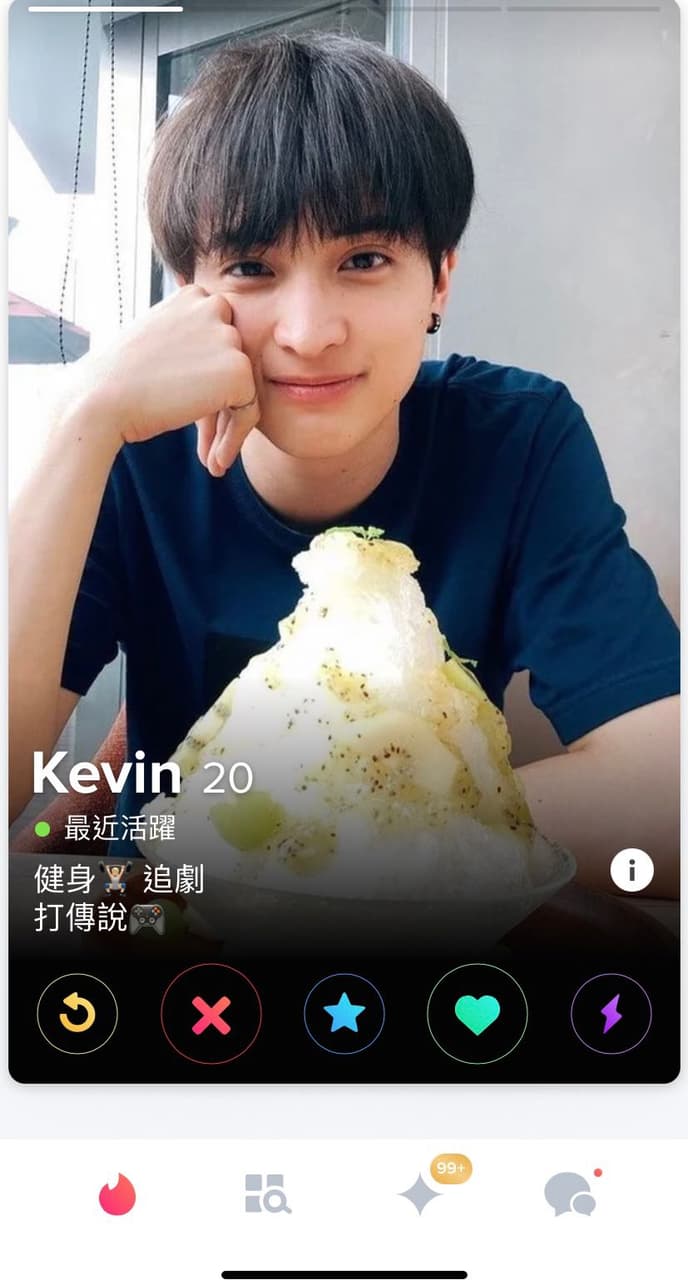The height and width of the screenshot is (1280, 688).
Task: Reject Kevin's profile with the X
Action: (211, 1015)
